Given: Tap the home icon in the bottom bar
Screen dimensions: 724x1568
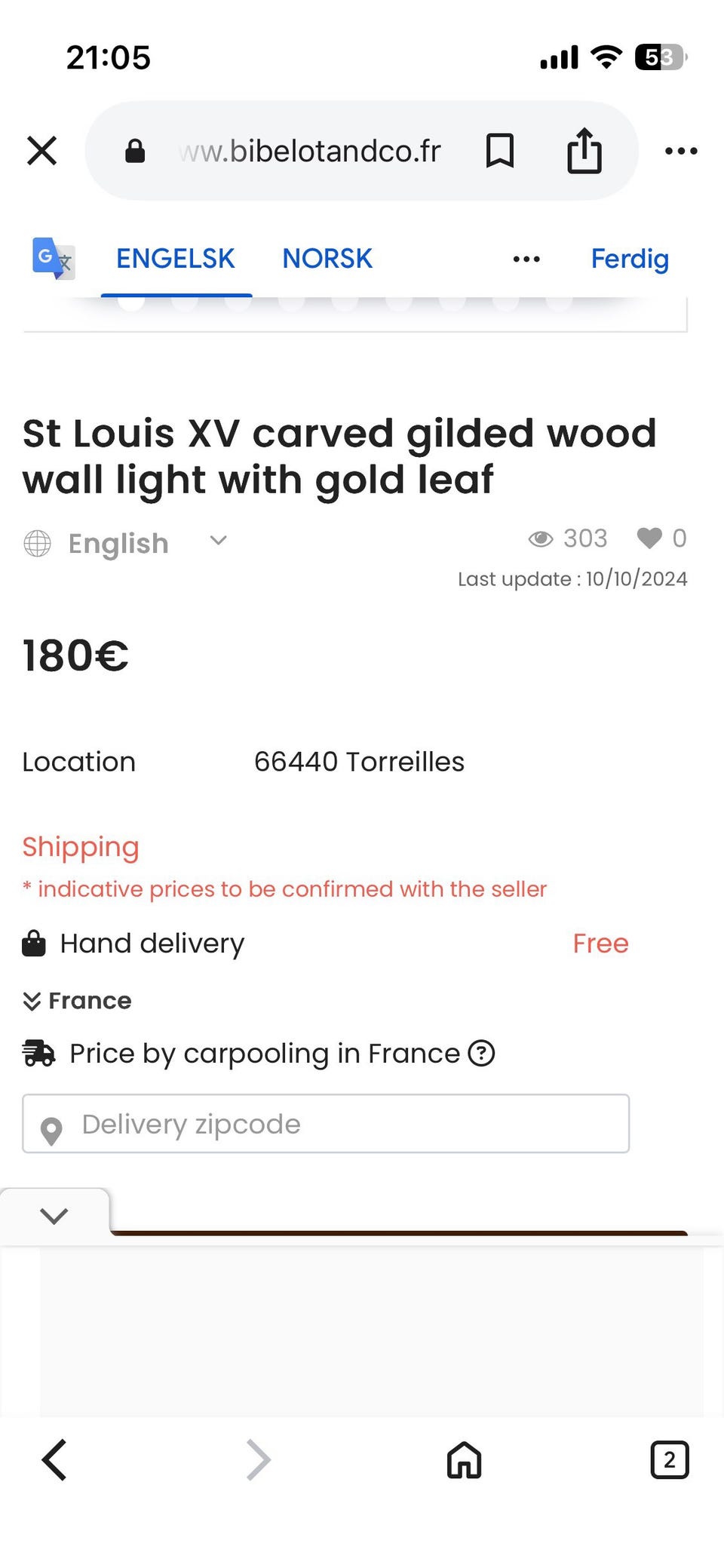Looking at the screenshot, I should (463, 1460).
